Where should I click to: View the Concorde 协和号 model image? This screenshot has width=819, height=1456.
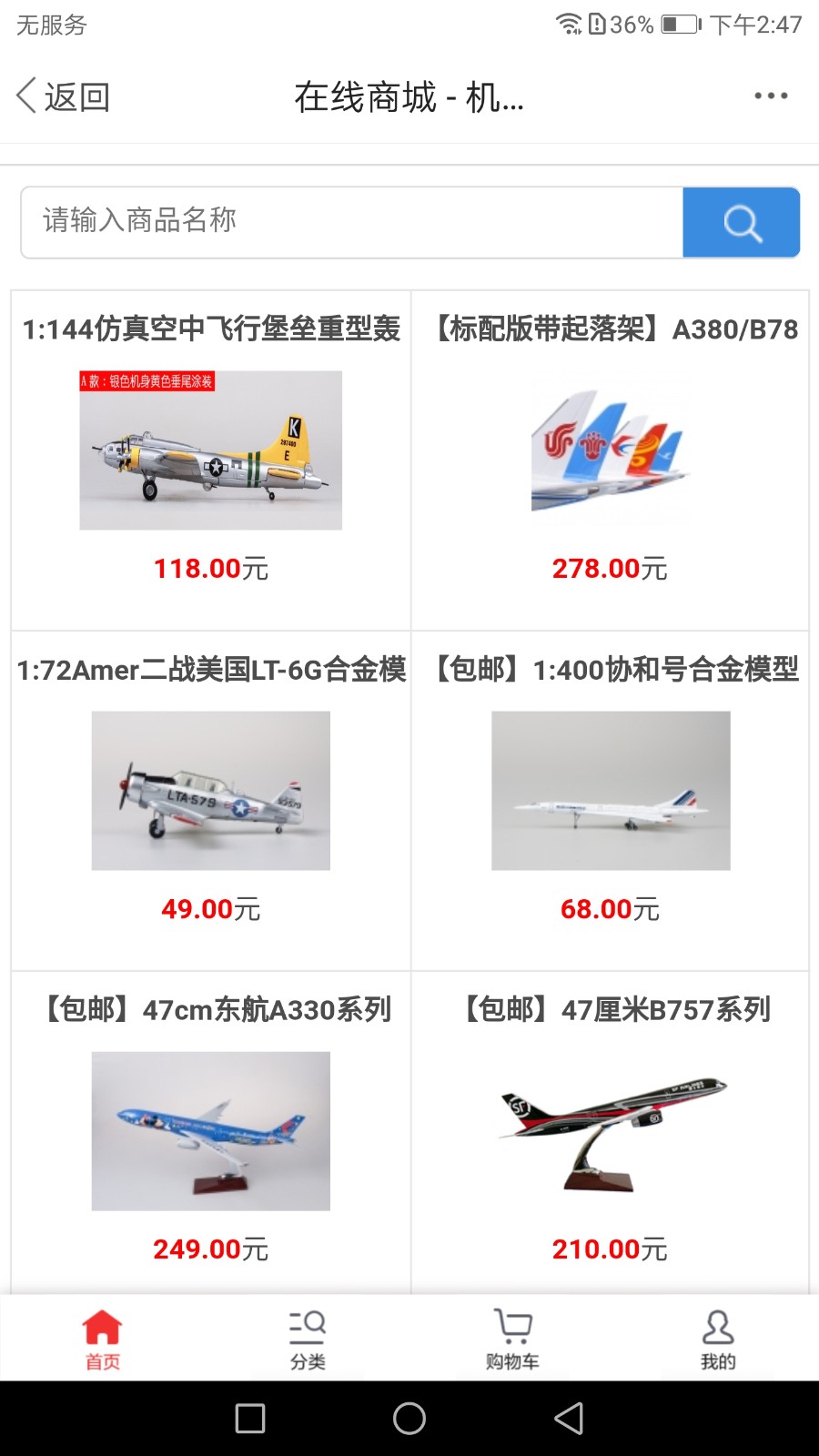[610, 790]
